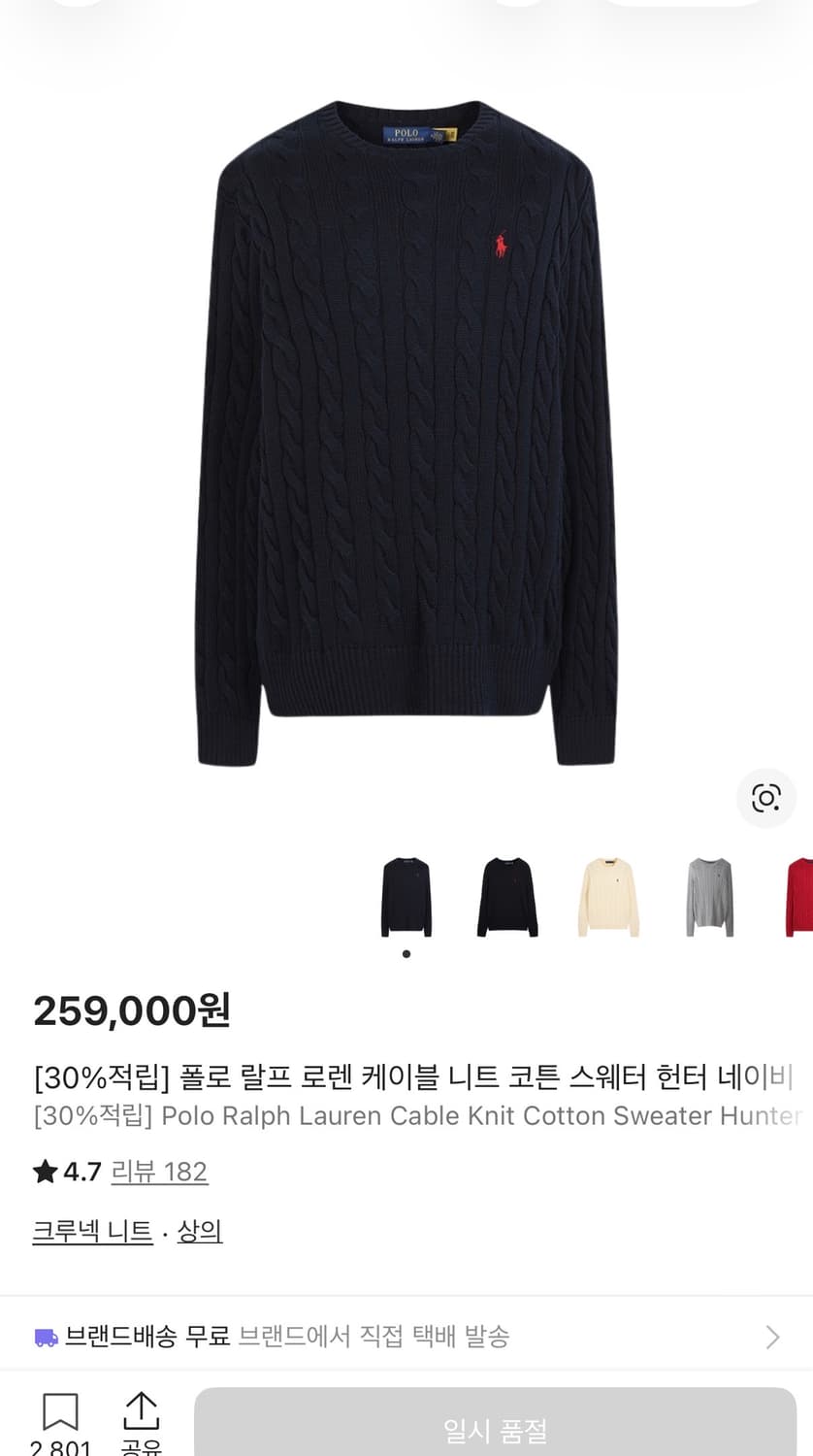Click the English product title text
Viewport: 813px width, 1456px height.
coord(407,1116)
